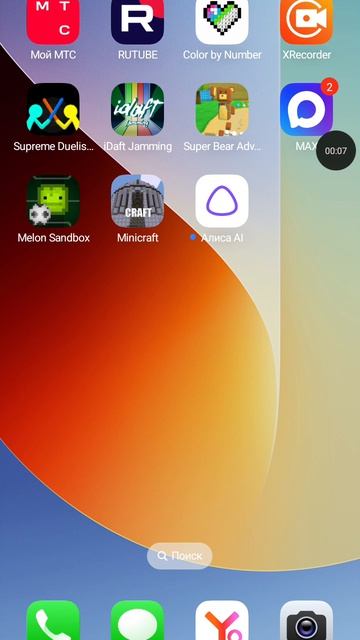360x640 pixels.
Task: Open Алиса AI assistant
Action: tap(222, 201)
